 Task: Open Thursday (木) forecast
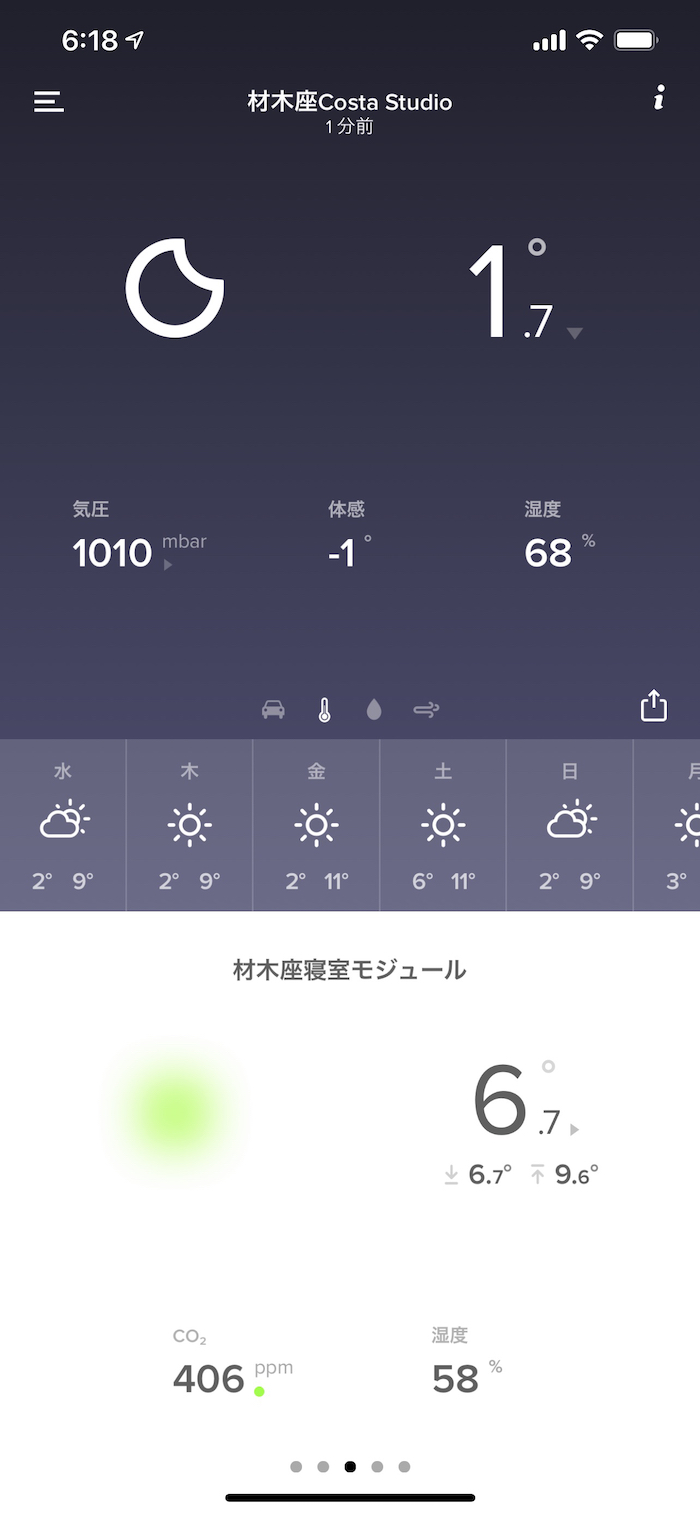pos(189,825)
